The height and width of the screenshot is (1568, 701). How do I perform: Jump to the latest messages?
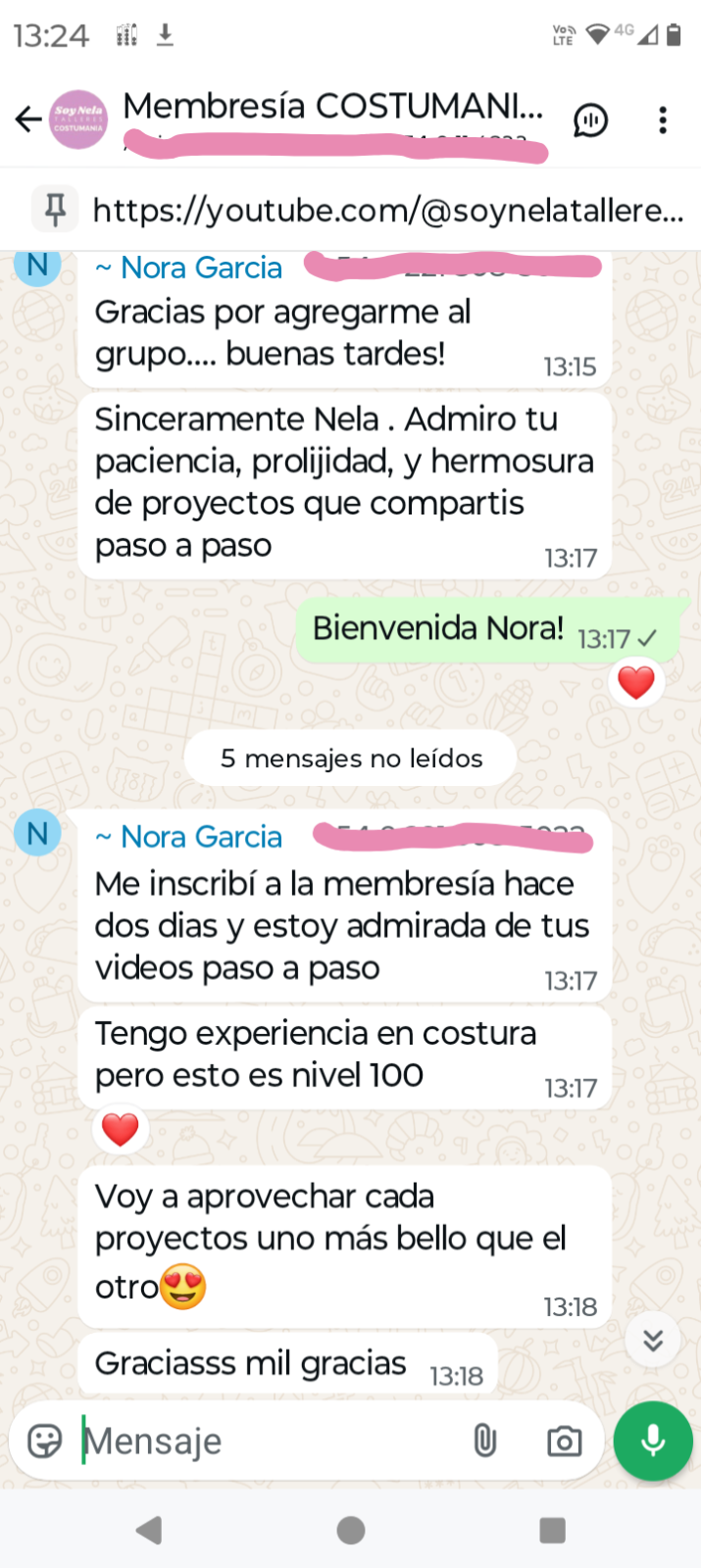pyautogui.click(x=653, y=1340)
